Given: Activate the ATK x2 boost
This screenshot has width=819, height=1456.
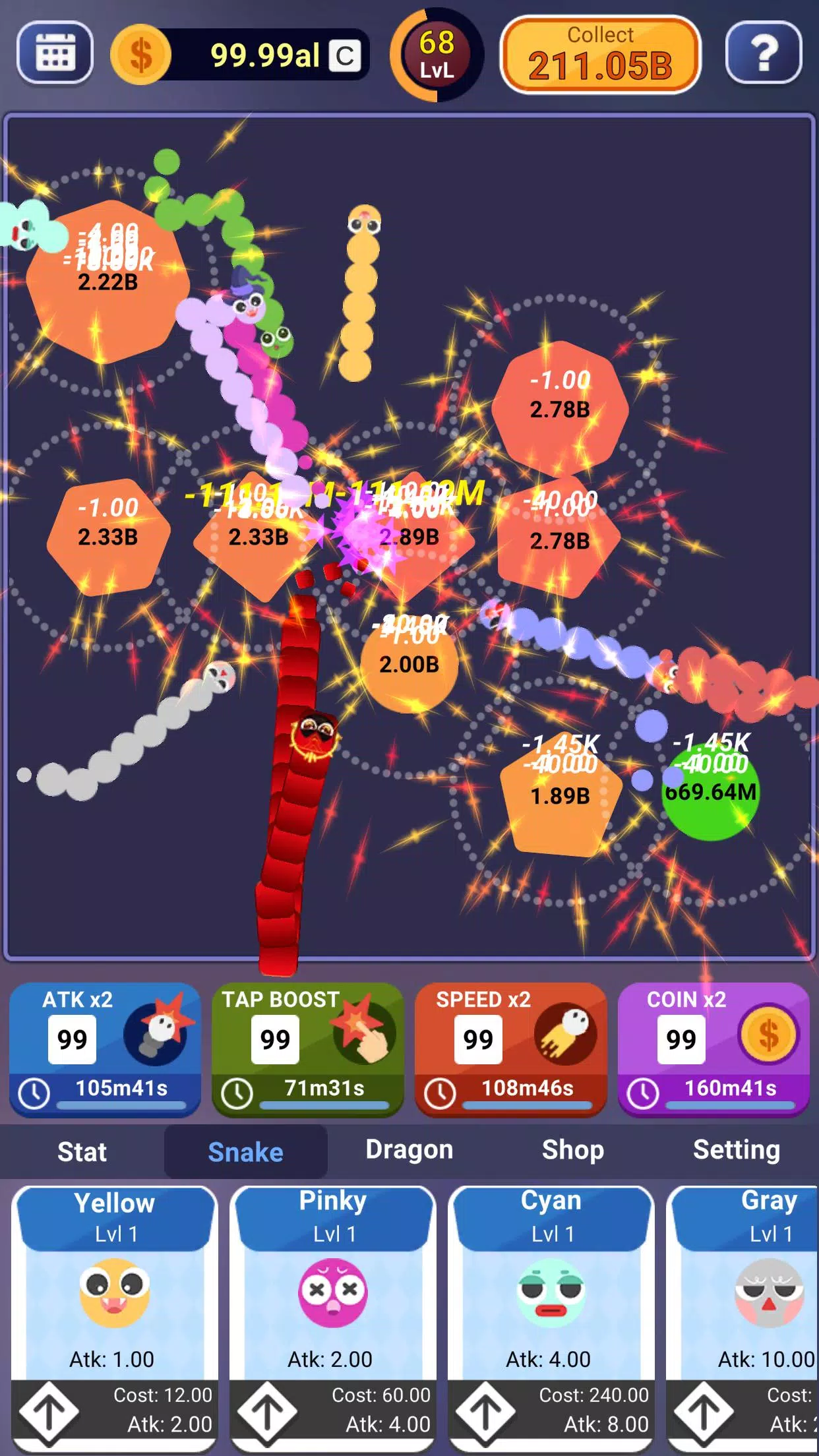Looking at the screenshot, I should pyautogui.click(x=105, y=1049).
